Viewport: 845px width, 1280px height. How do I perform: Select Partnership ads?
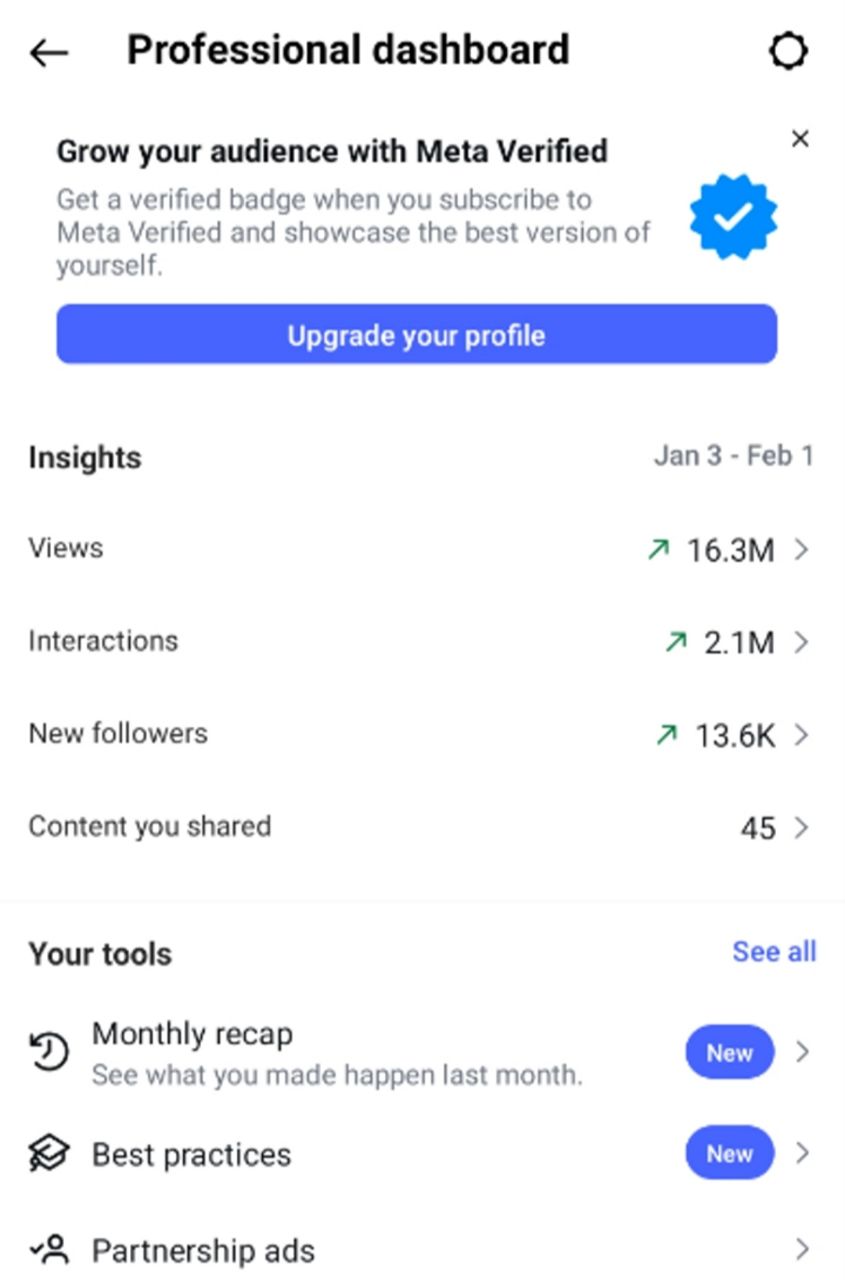(420, 1250)
